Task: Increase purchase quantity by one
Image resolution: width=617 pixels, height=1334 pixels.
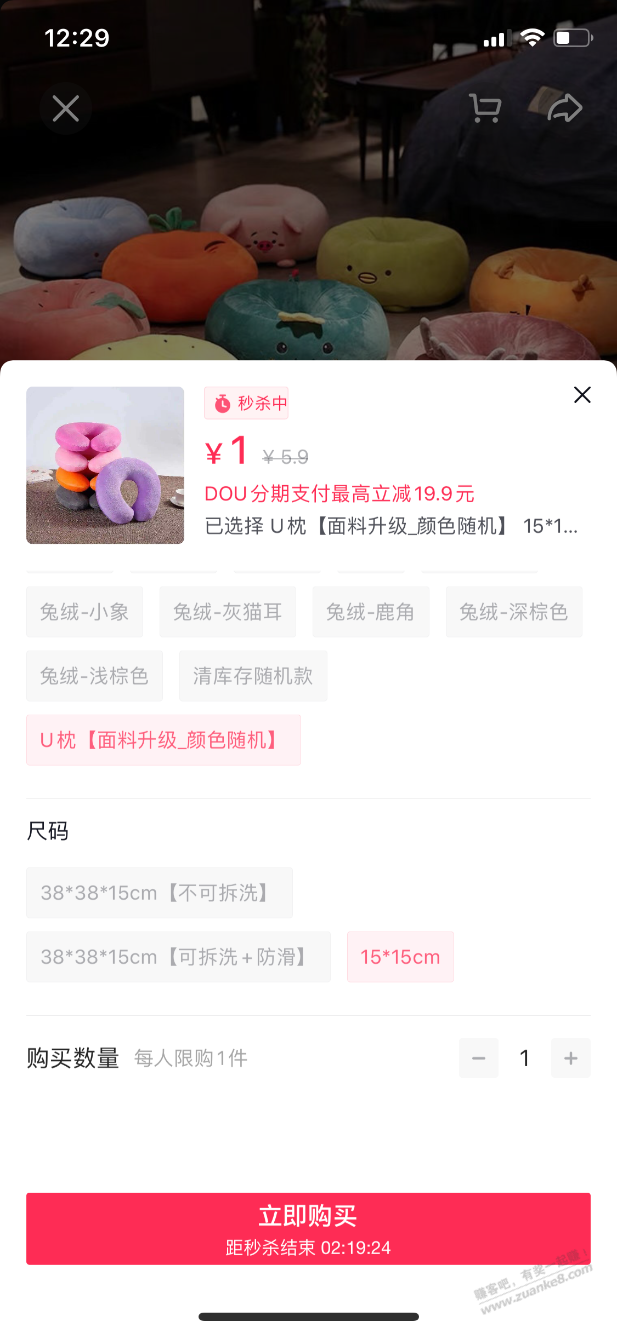Action: pyautogui.click(x=571, y=1058)
